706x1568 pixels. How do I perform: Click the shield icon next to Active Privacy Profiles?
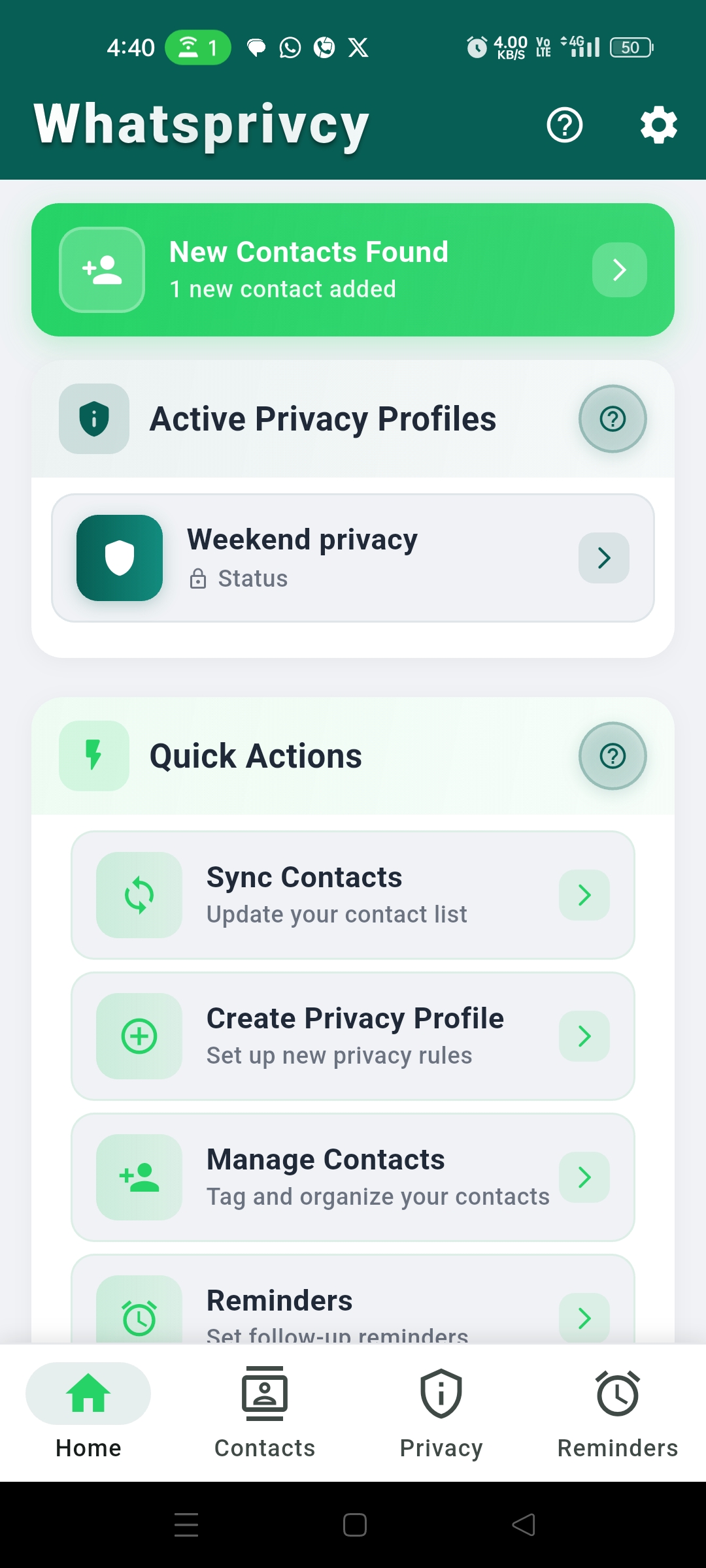click(x=93, y=419)
